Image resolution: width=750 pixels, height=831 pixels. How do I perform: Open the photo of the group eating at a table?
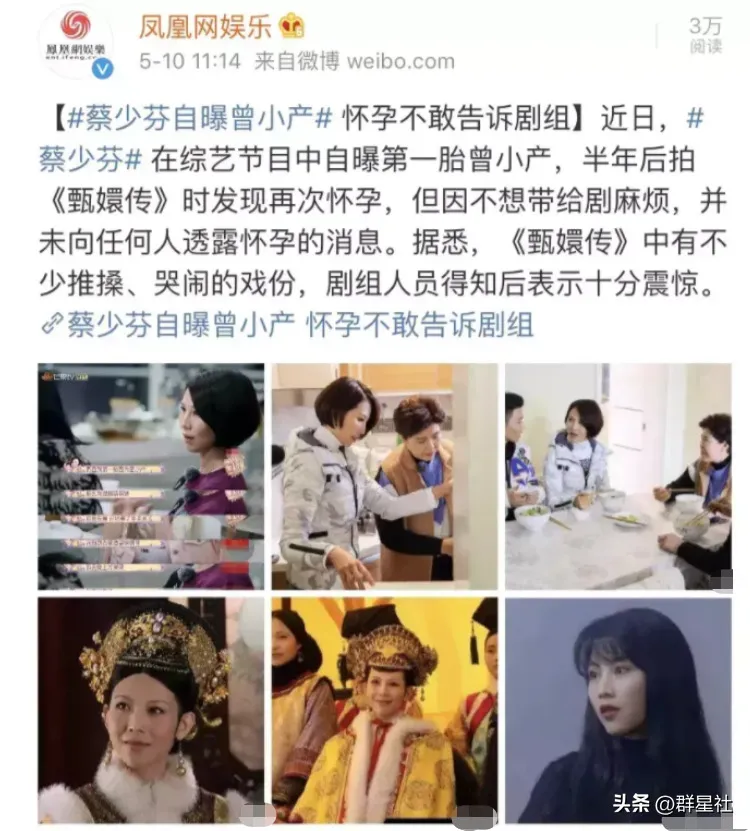pos(618,476)
